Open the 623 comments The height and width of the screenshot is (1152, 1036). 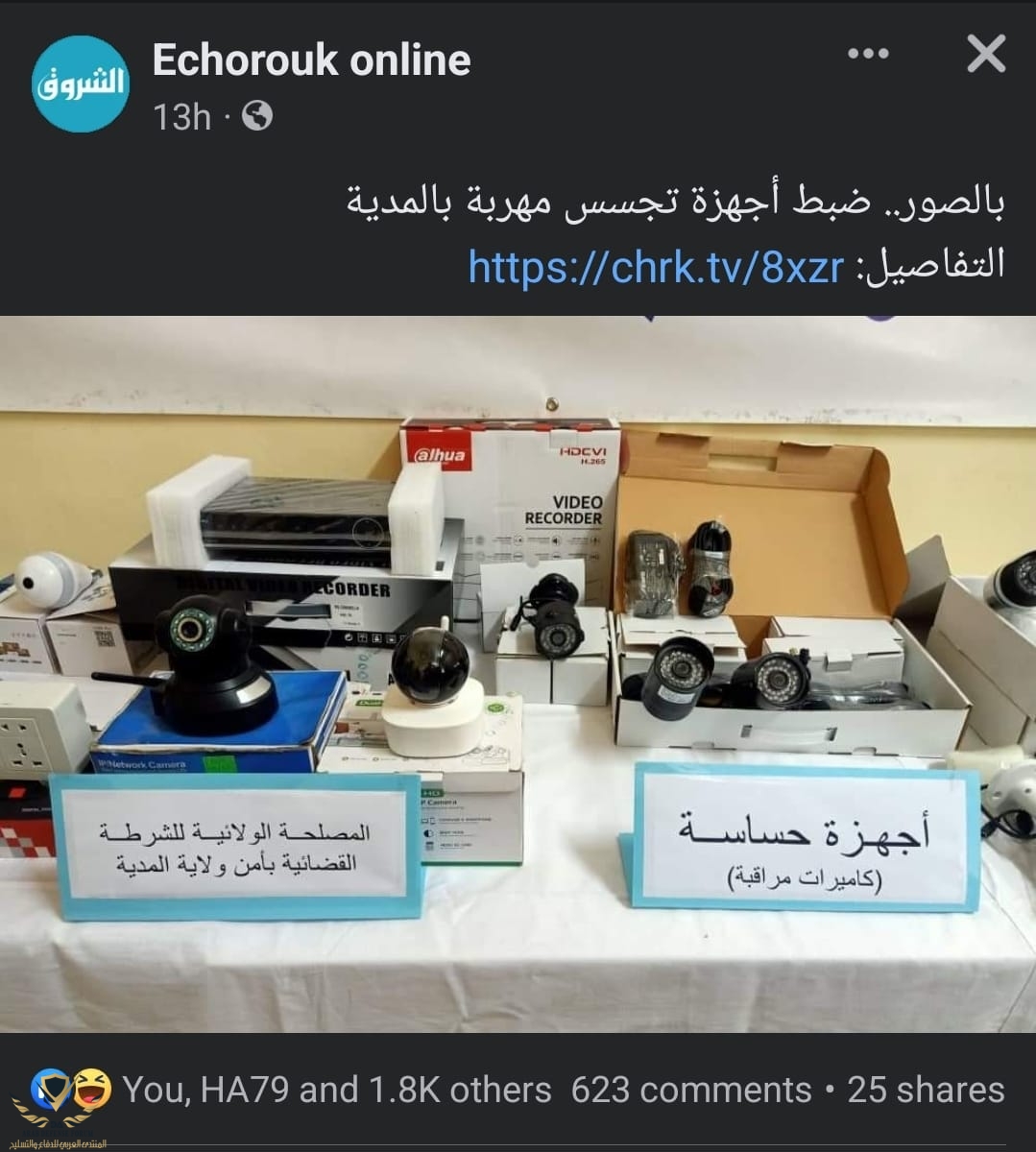pyautogui.click(x=691, y=1090)
